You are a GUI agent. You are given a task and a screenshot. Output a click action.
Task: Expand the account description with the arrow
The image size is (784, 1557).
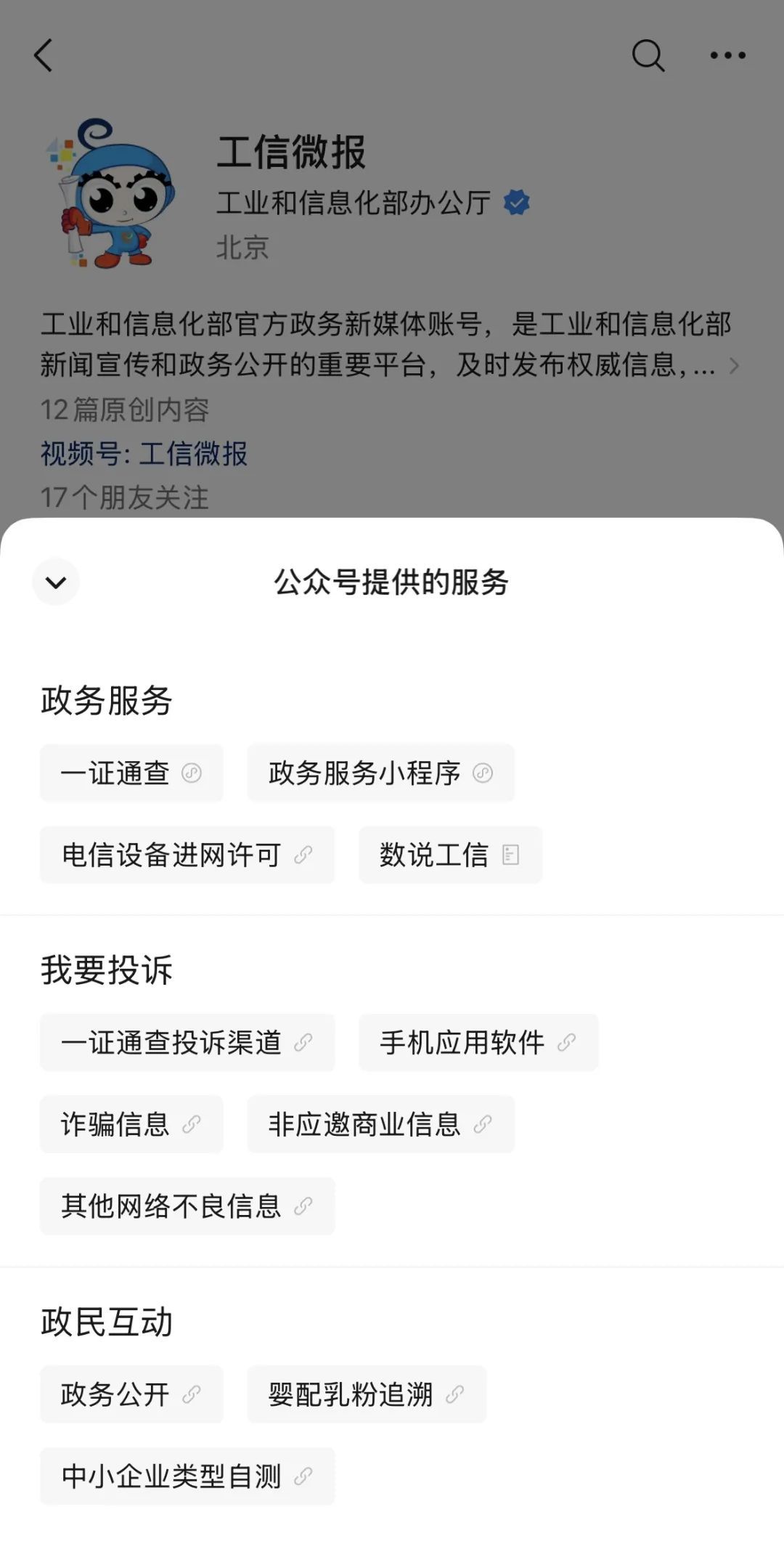click(x=734, y=365)
